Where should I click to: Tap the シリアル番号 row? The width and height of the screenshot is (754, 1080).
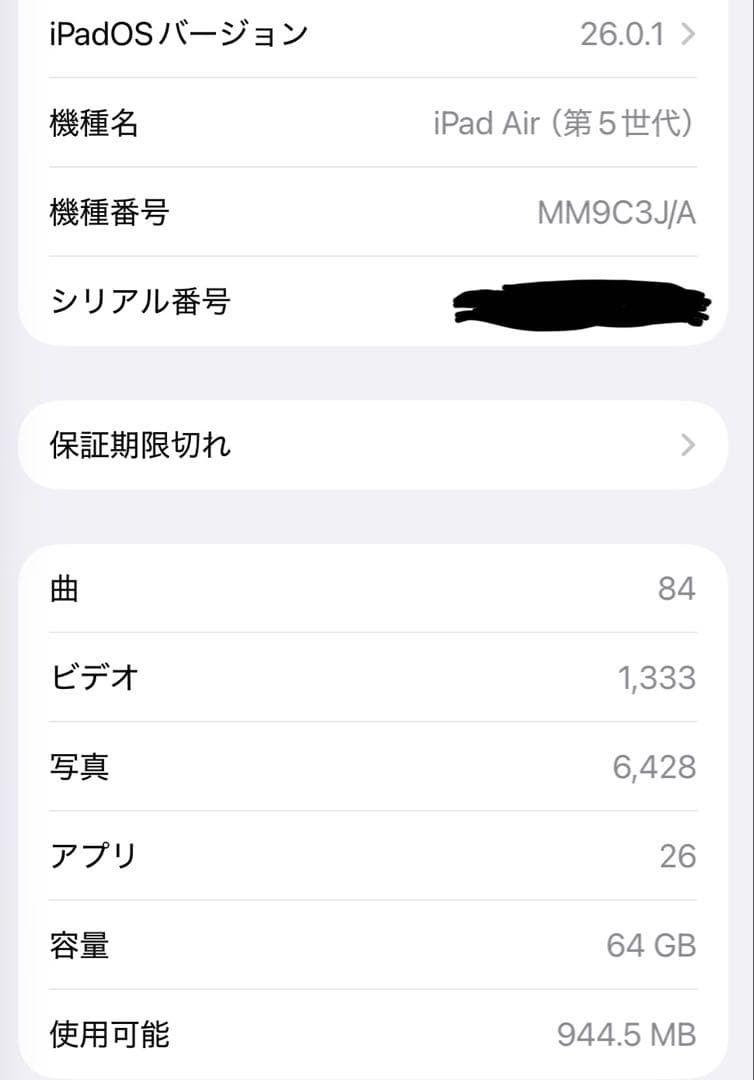[377, 301]
